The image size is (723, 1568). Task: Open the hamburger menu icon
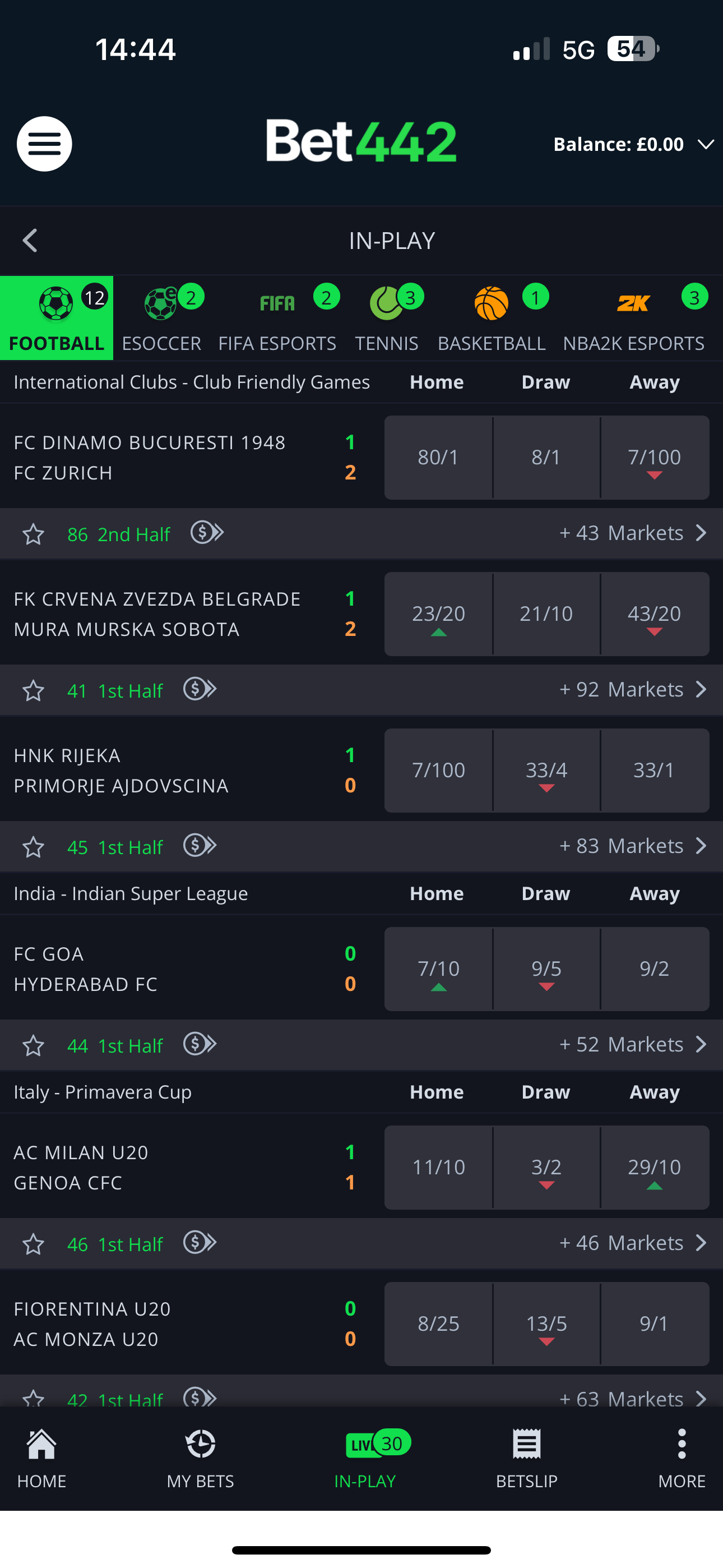44,144
